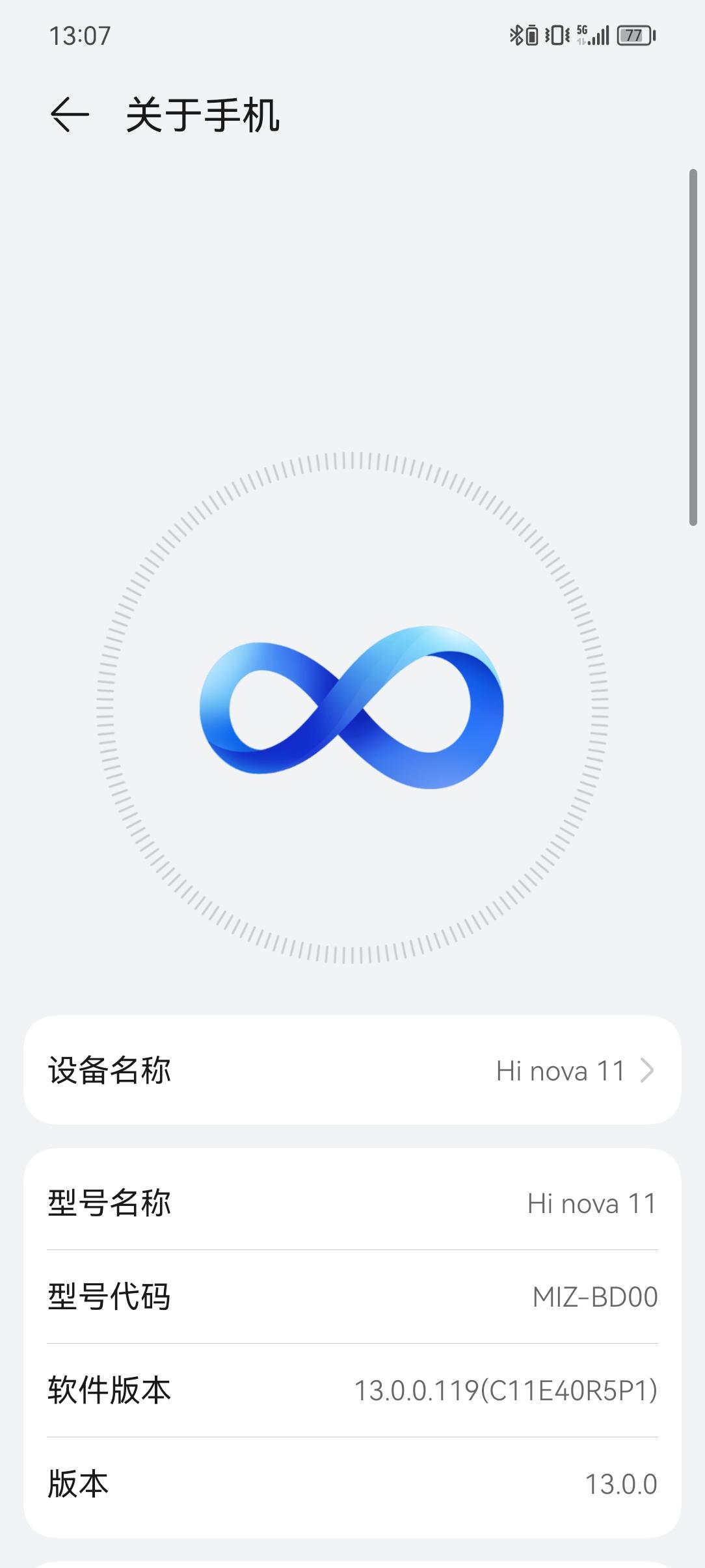Tap the 软件版本 13.0.0.119 entry
Viewport: 705px width, 1568px height.
[x=351, y=1391]
